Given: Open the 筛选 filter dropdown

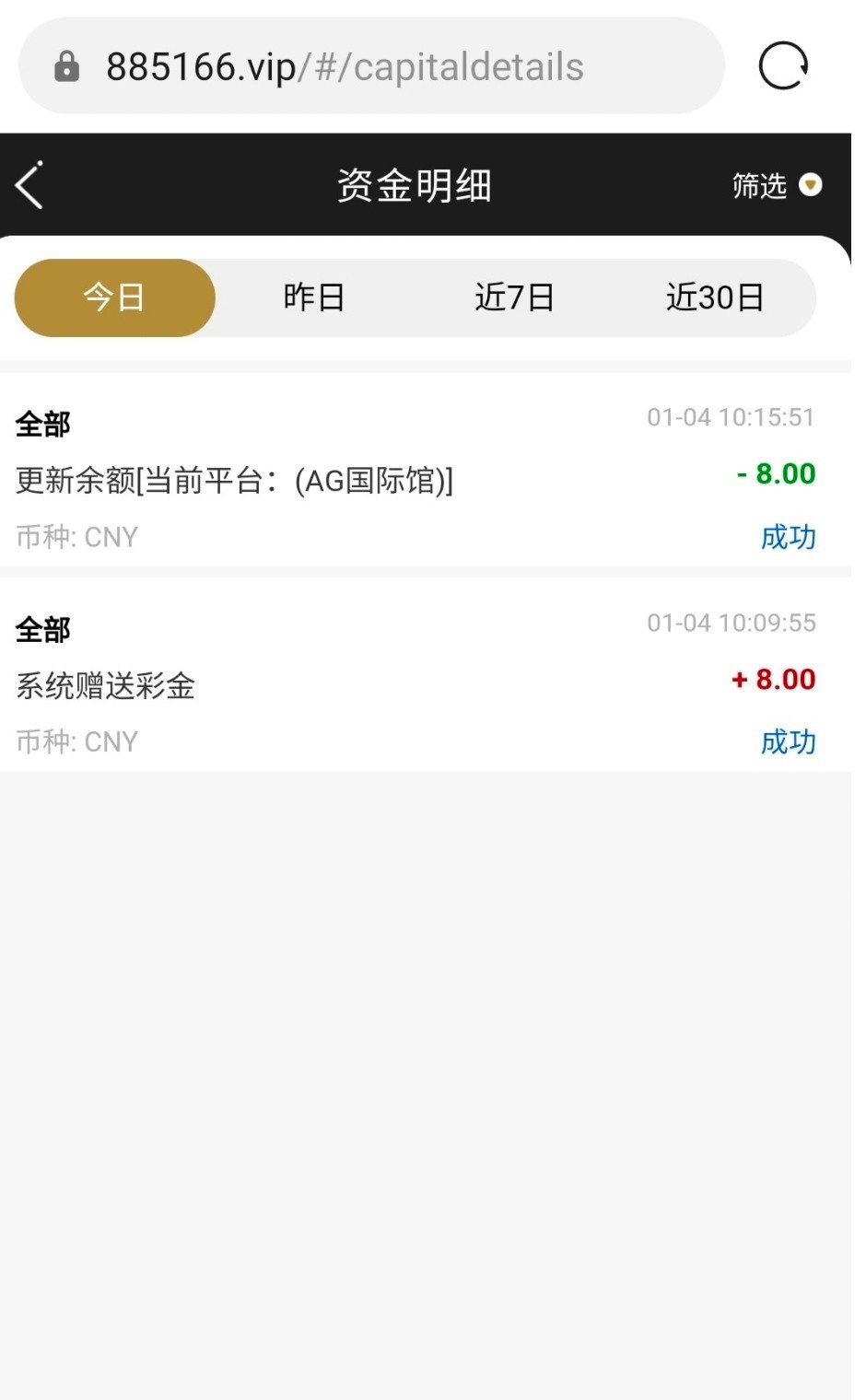Looking at the screenshot, I should point(777,185).
